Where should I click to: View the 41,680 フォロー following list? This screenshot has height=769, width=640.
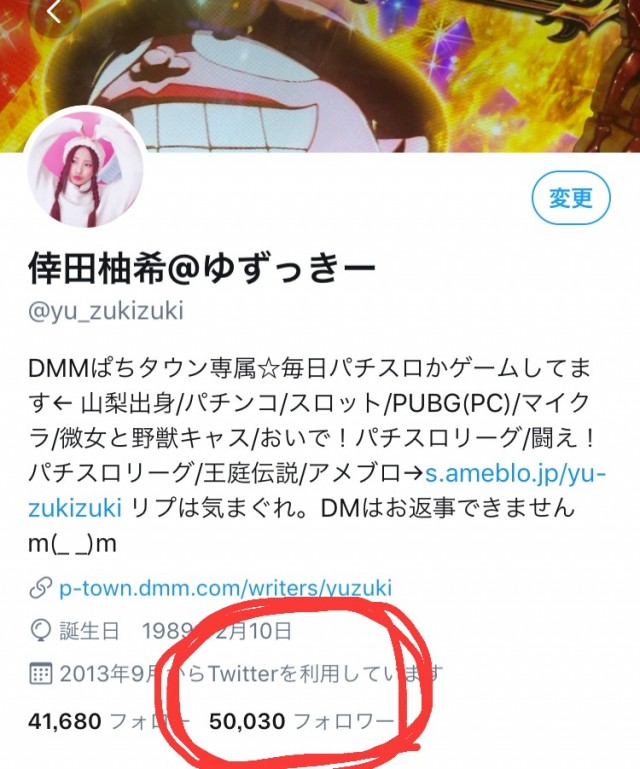108,720
